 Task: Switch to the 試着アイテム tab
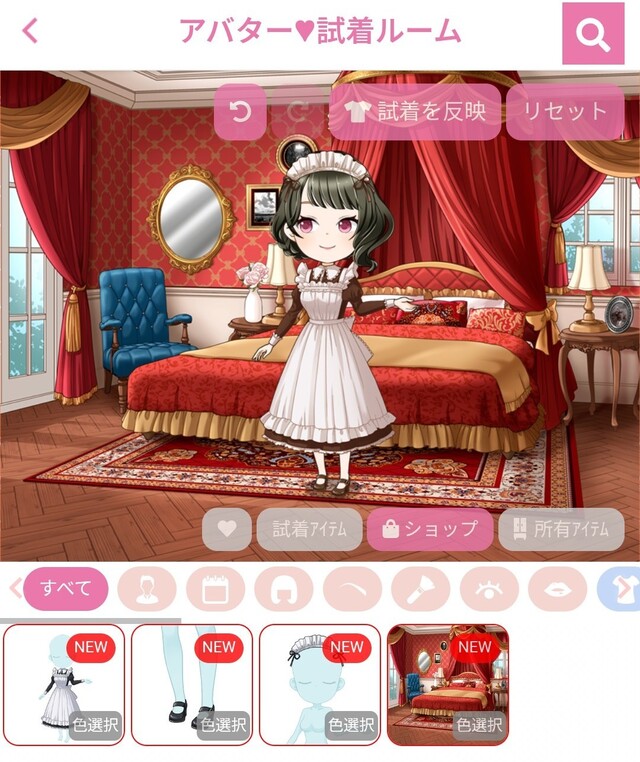pos(308,529)
